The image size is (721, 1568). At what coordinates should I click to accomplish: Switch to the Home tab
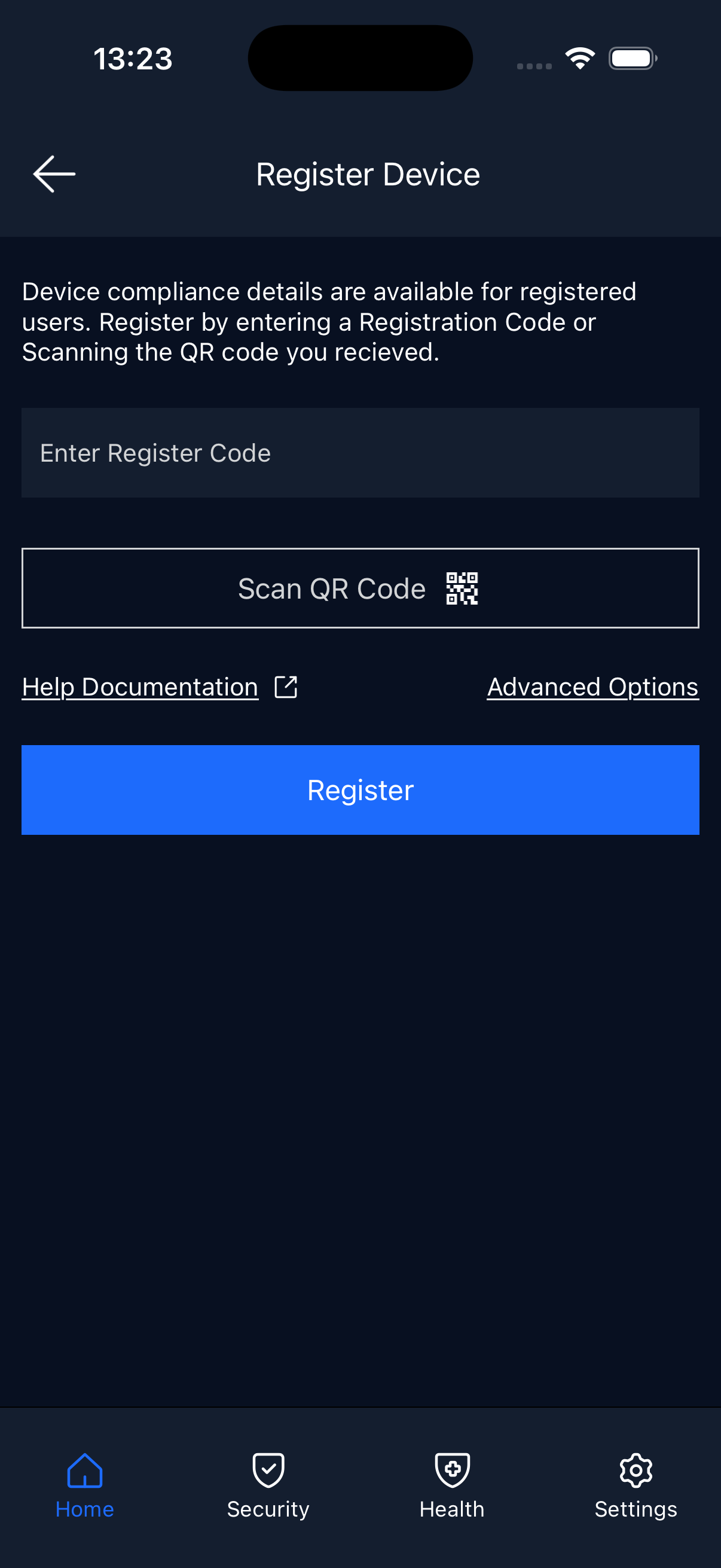click(84, 1484)
